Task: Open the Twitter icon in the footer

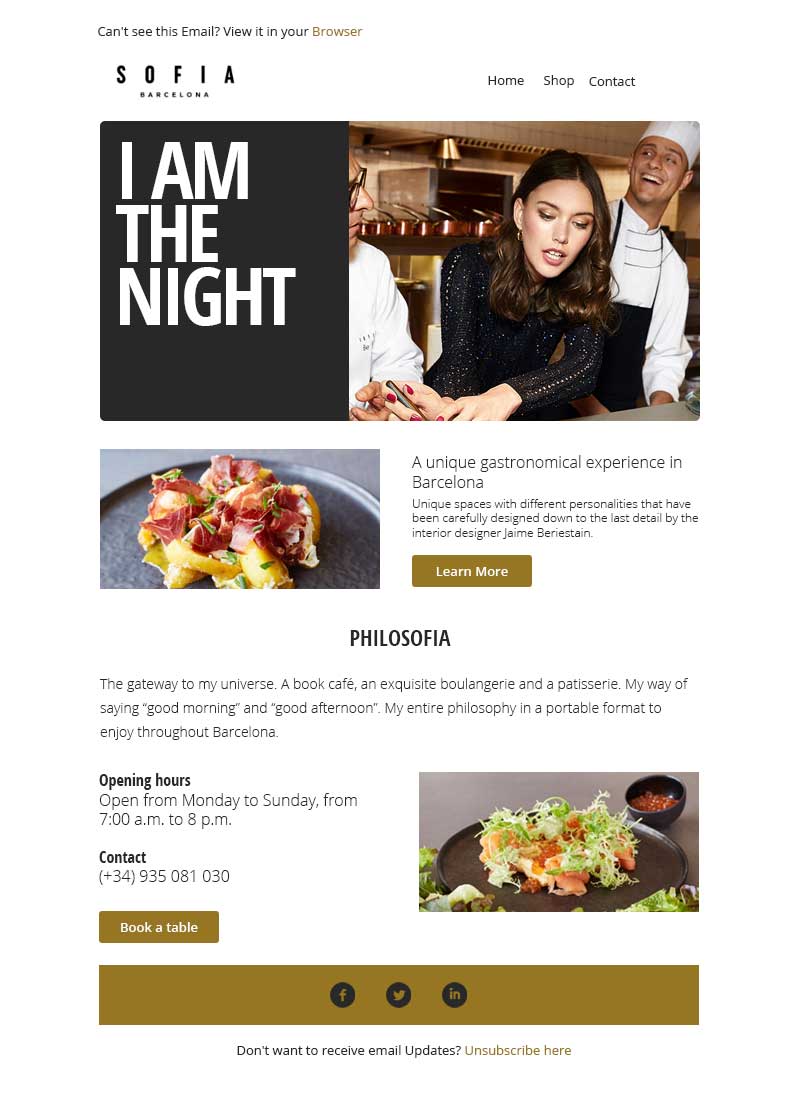Action: pyautogui.click(x=398, y=995)
